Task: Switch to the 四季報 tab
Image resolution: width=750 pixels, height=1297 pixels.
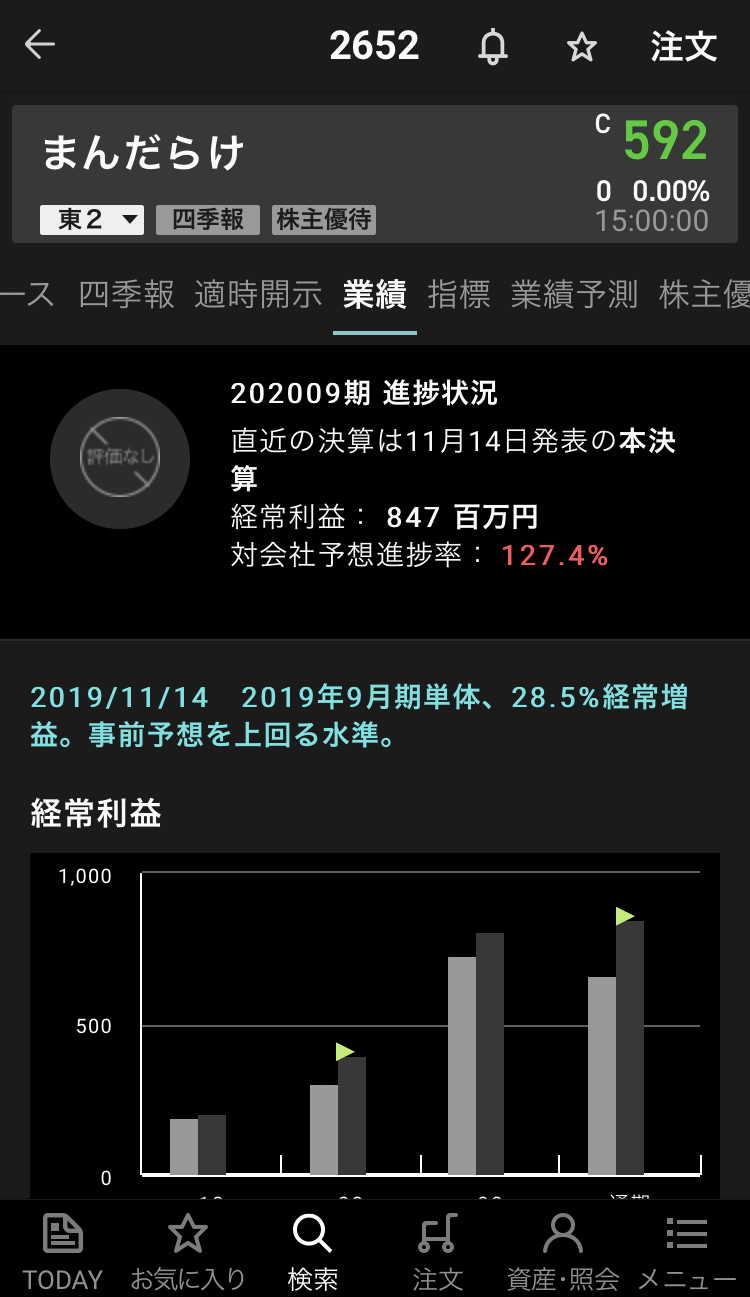Action: 127,294
